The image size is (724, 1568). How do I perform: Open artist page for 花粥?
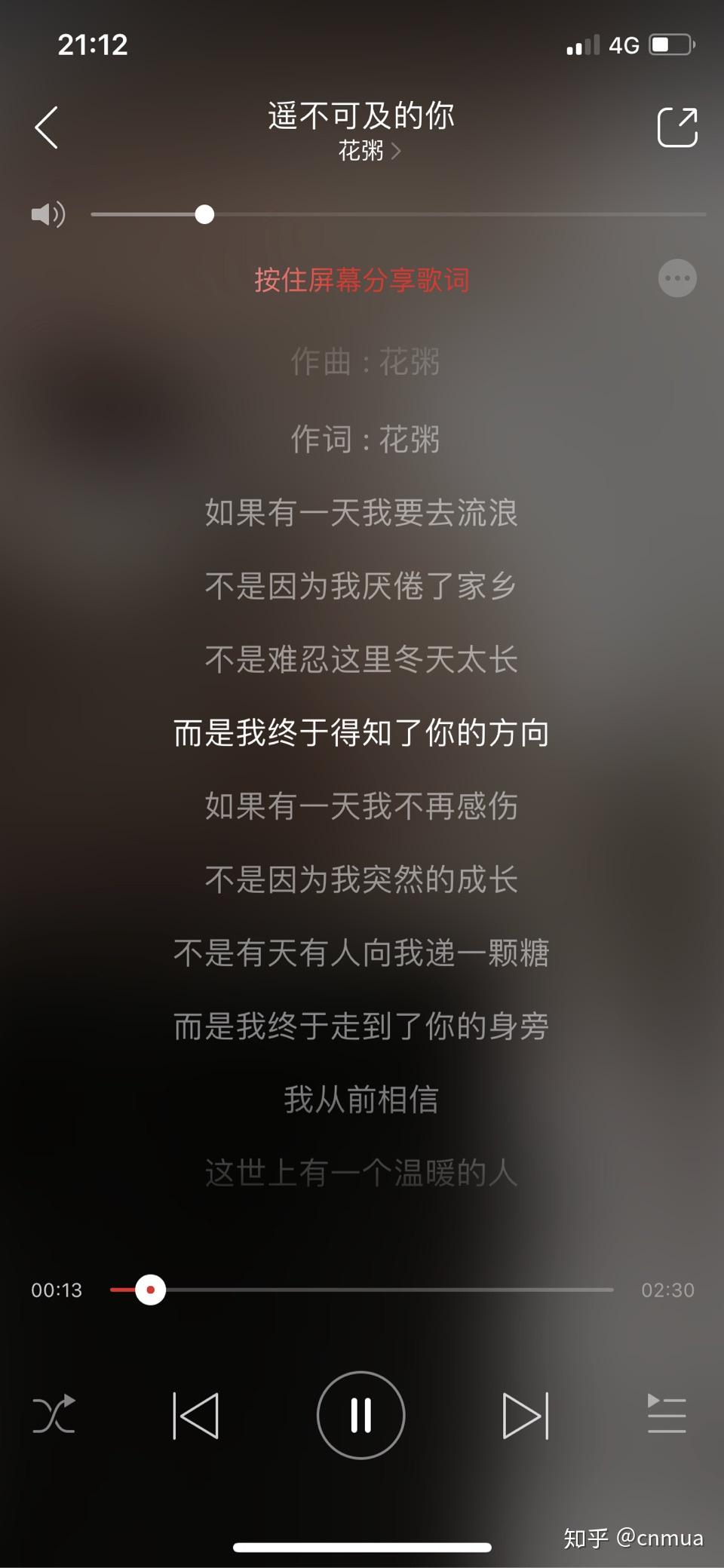[369, 152]
